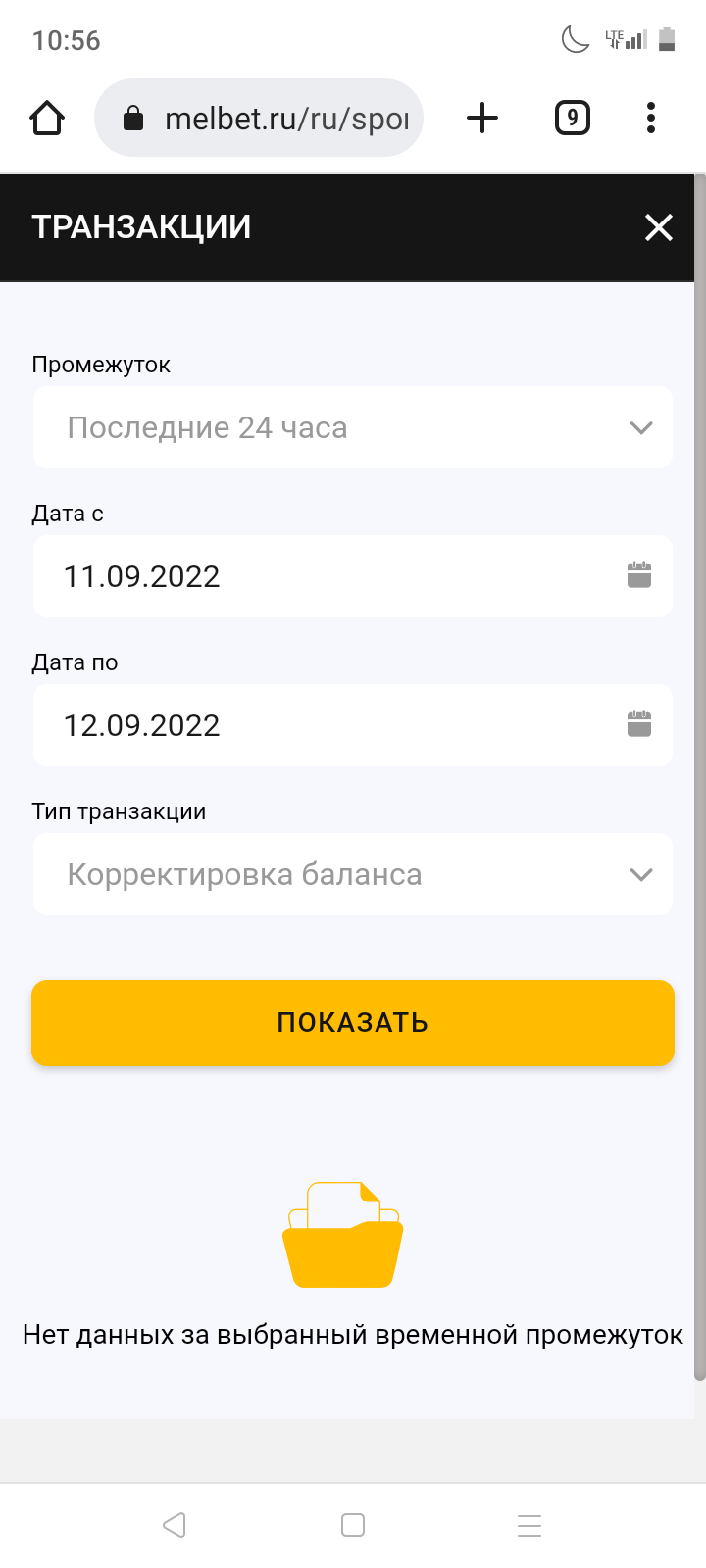Viewport: 706px width, 1568px height.
Task: Open the tab switcher showing 9
Action: tap(573, 119)
